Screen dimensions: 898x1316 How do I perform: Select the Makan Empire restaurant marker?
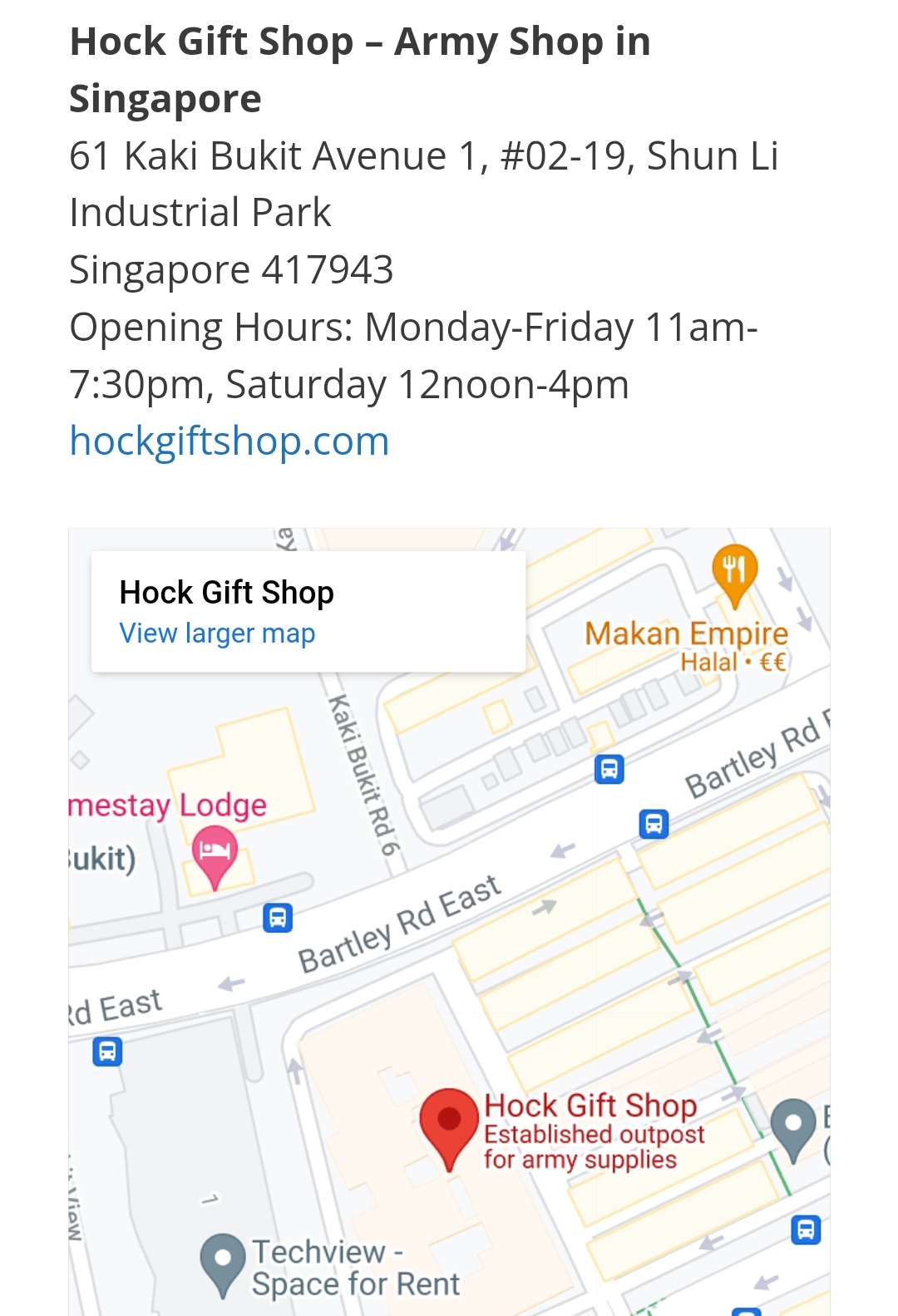pyautogui.click(x=734, y=570)
